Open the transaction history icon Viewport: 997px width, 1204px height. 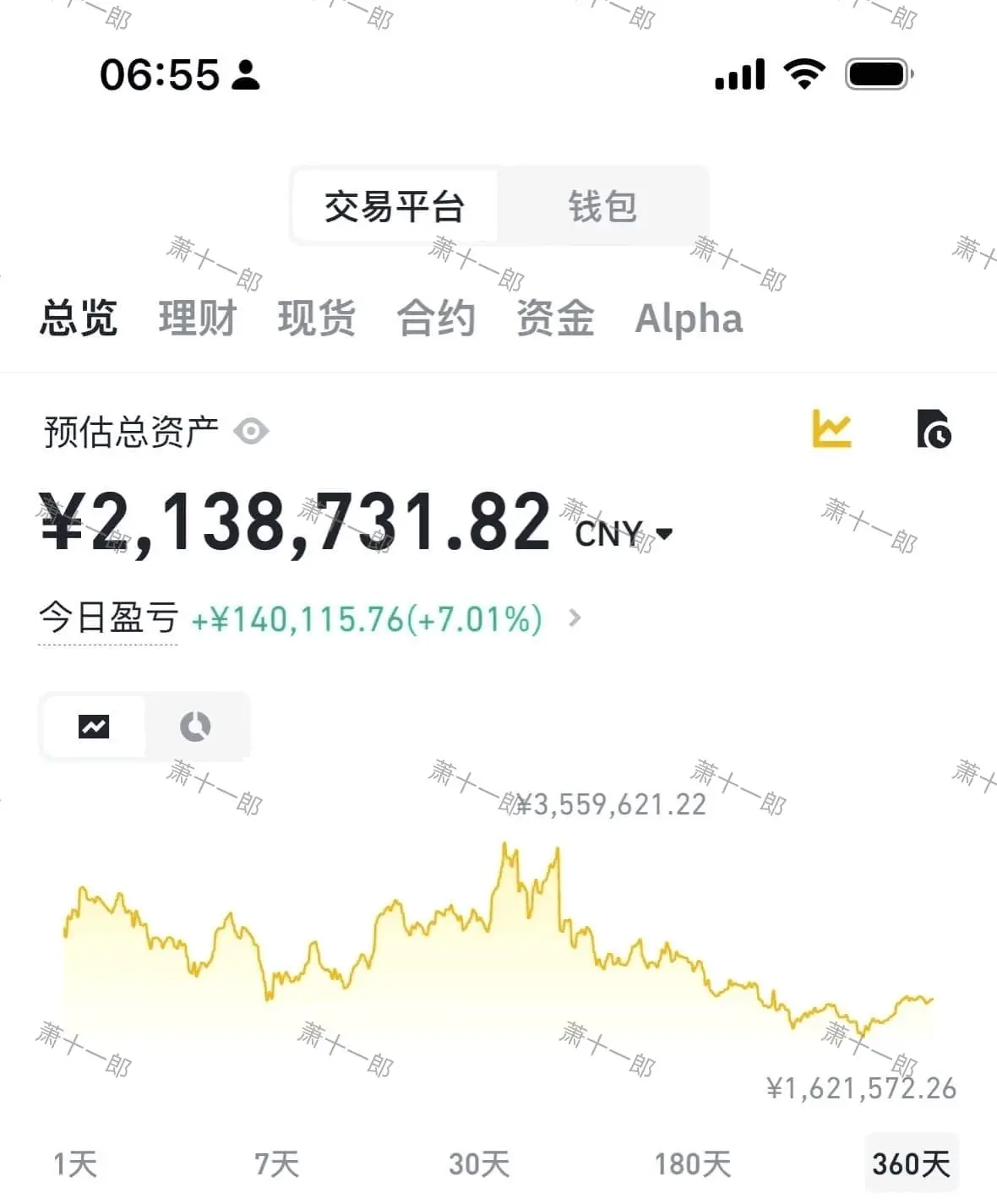click(934, 428)
